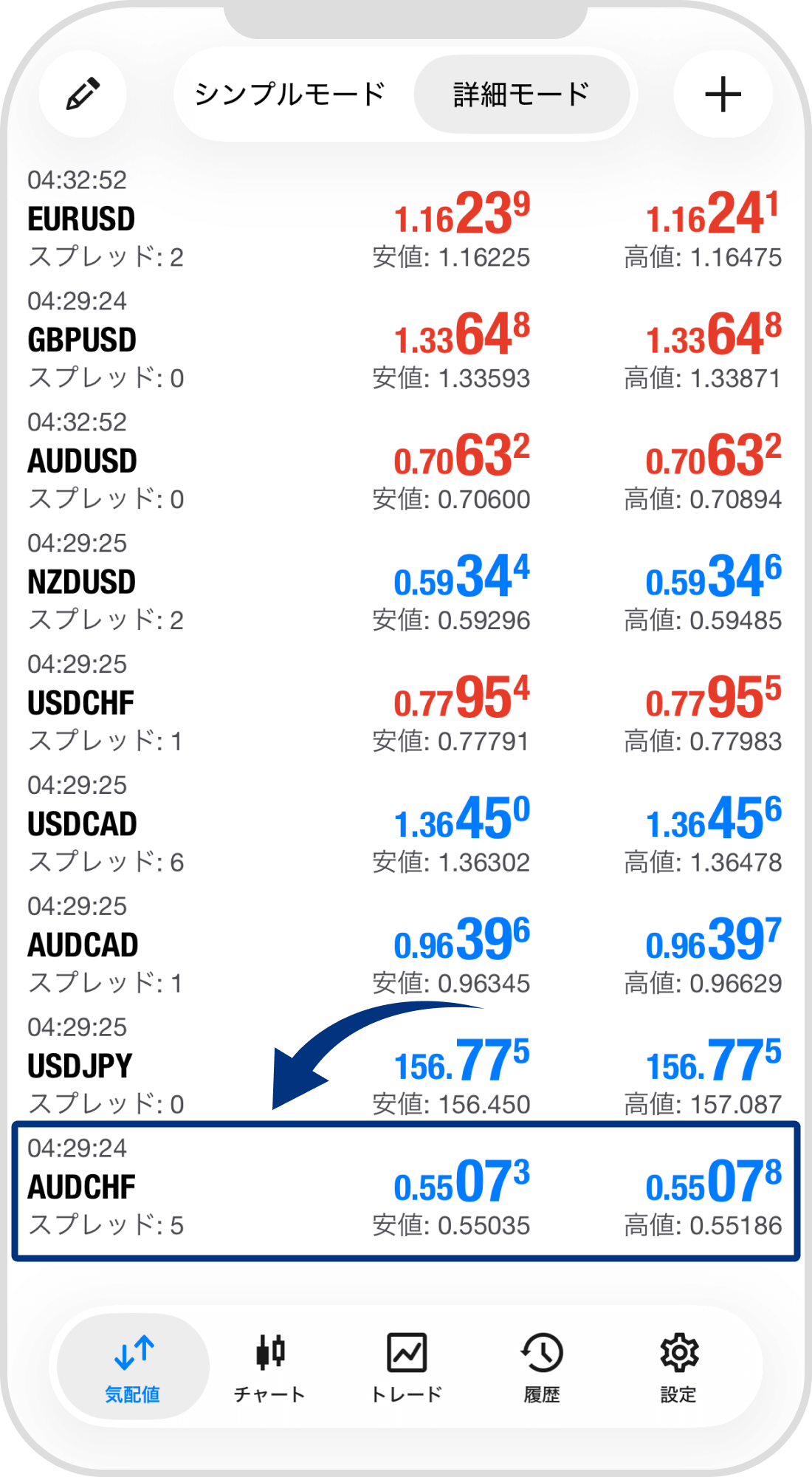This screenshot has height=1477, width=812.
Task: Tap the pencil edit icon
Action: click(x=83, y=95)
